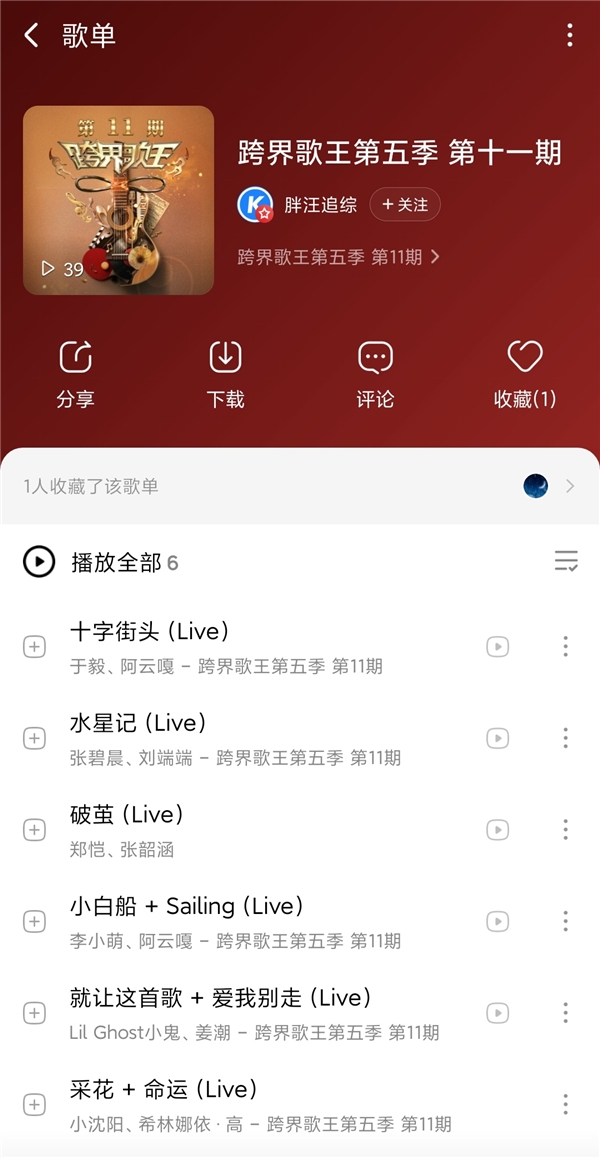Open more options for 小白船 + Sailing (Live)
This screenshot has width=600, height=1158.
pyautogui.click(x=565, y=921)
